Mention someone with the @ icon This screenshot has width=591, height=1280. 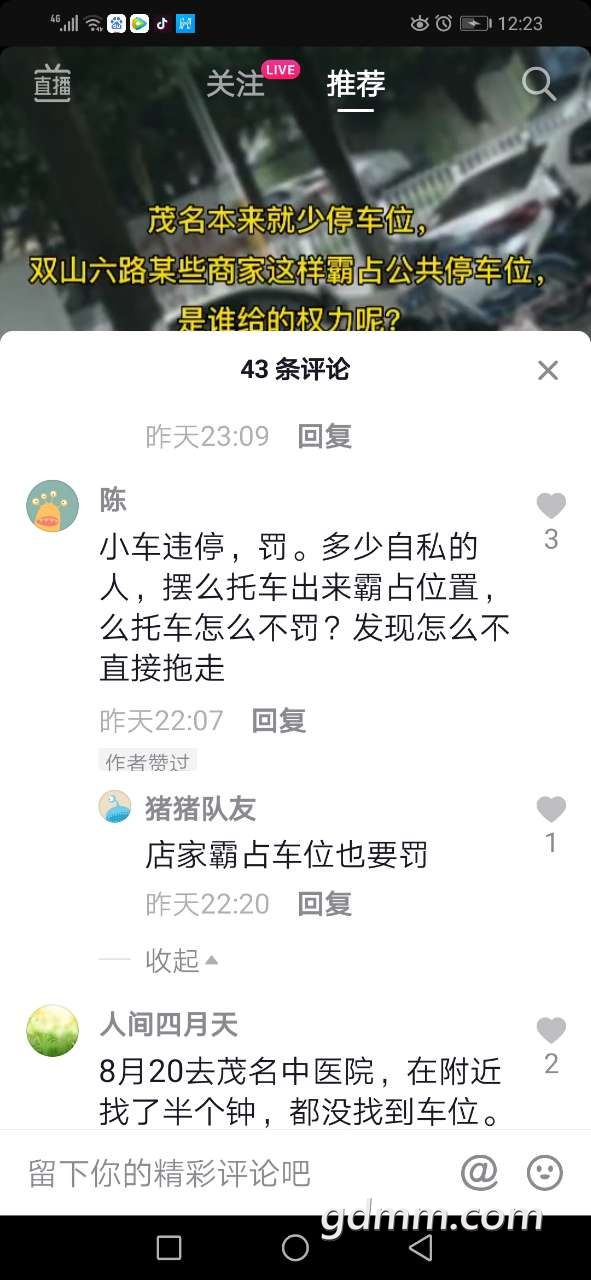point(480,1172)
